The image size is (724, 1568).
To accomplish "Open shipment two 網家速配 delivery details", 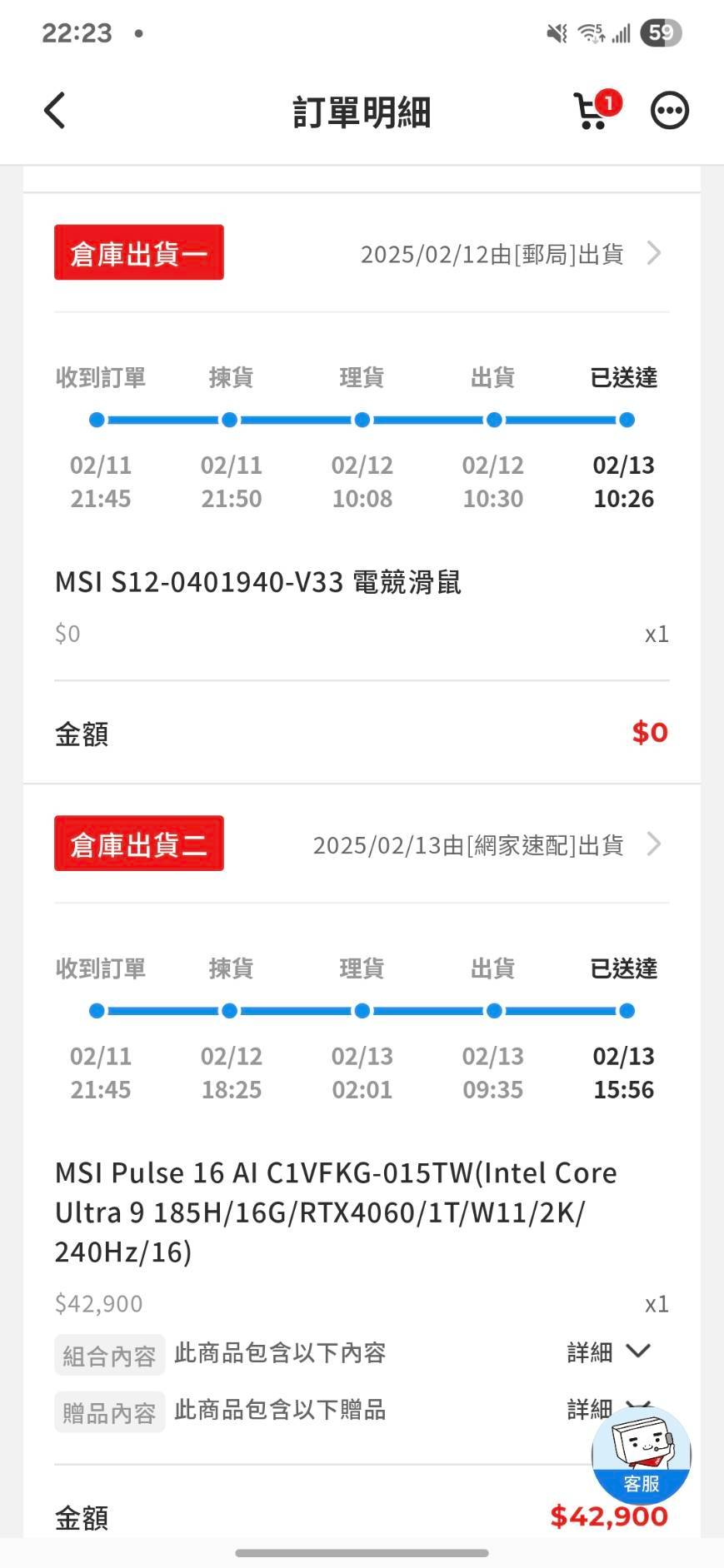I will click(487, 844).
